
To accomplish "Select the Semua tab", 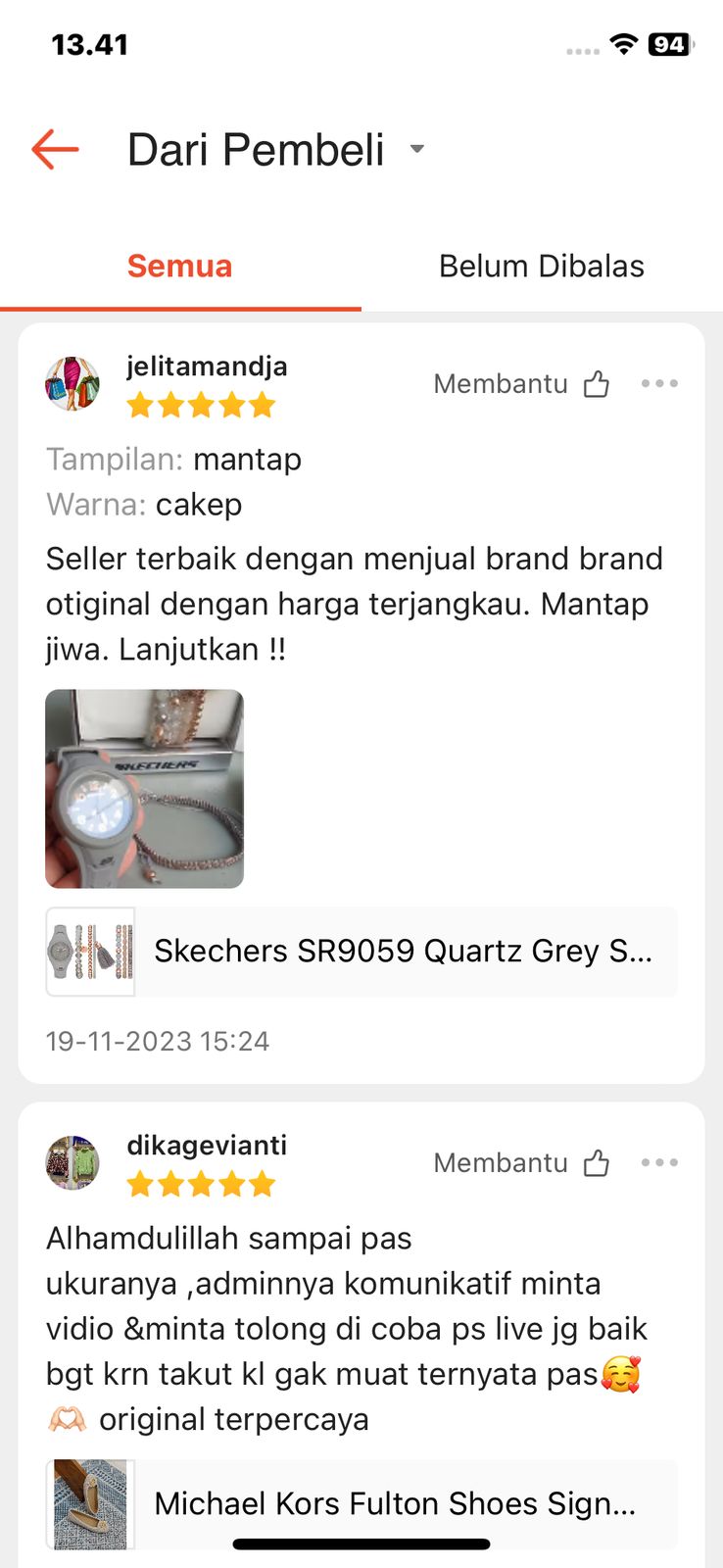I will point(179,266).
